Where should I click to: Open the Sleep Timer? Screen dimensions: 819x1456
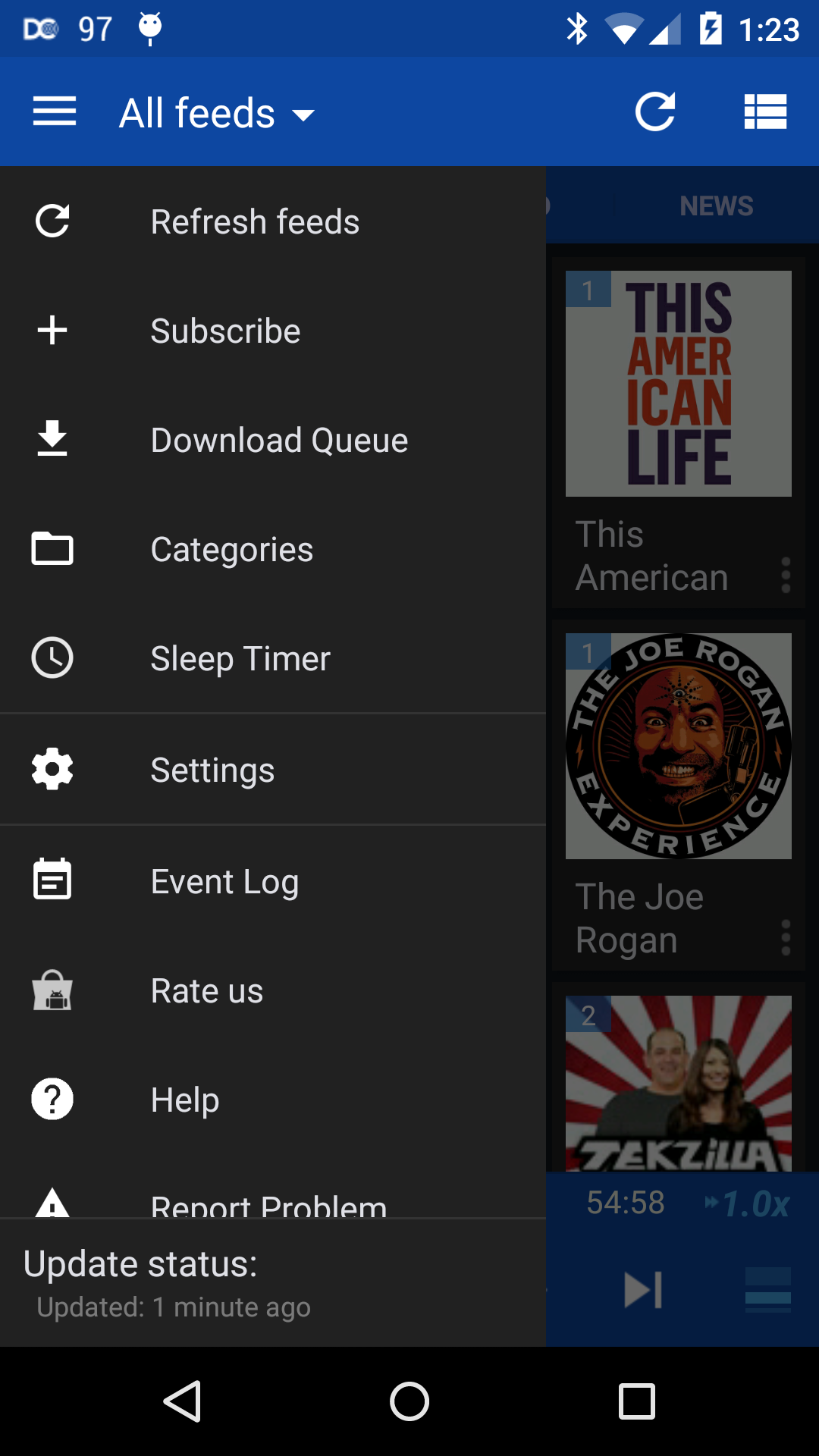point(273,658)
